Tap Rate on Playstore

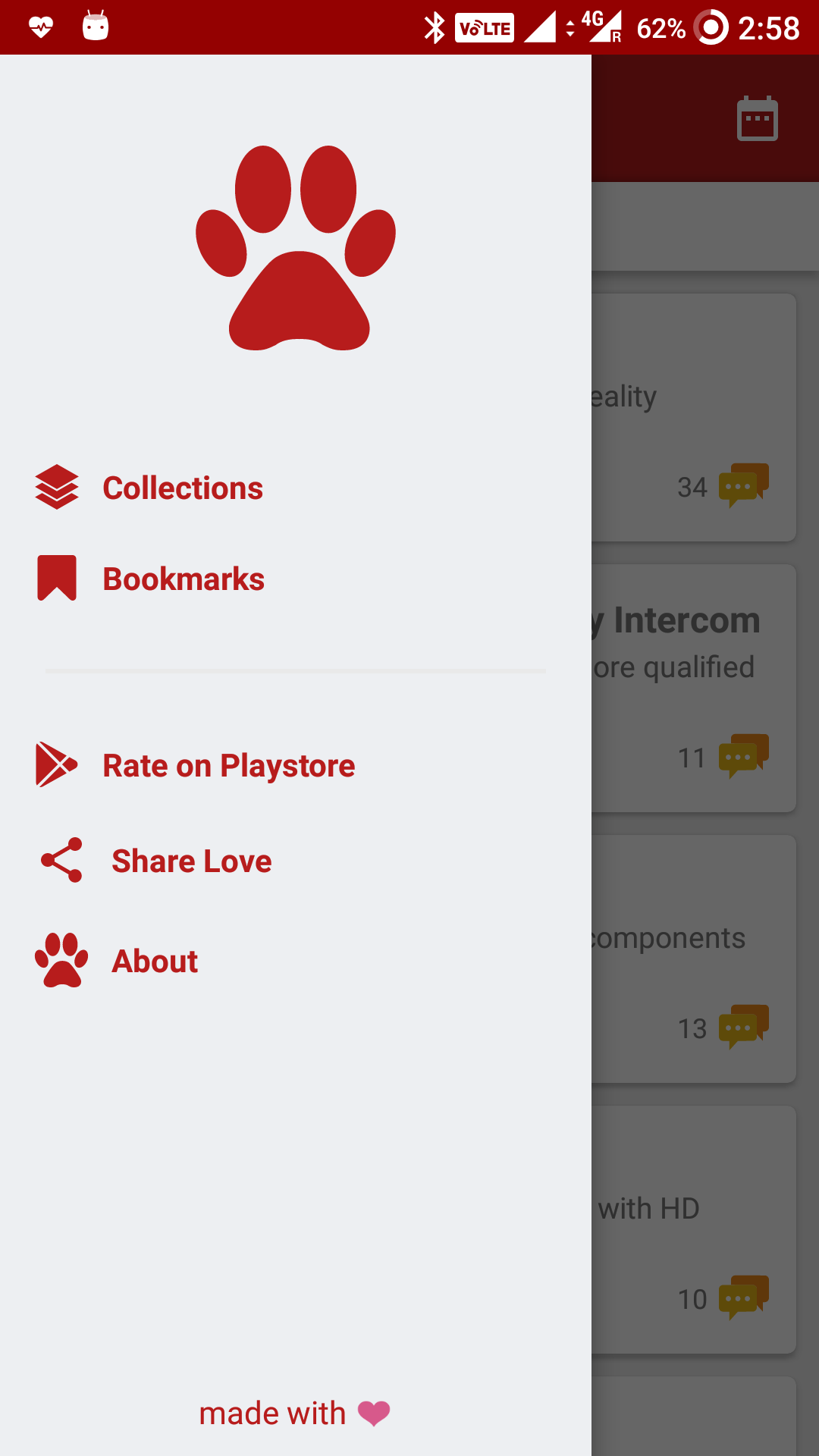click(x=228, y=764)
